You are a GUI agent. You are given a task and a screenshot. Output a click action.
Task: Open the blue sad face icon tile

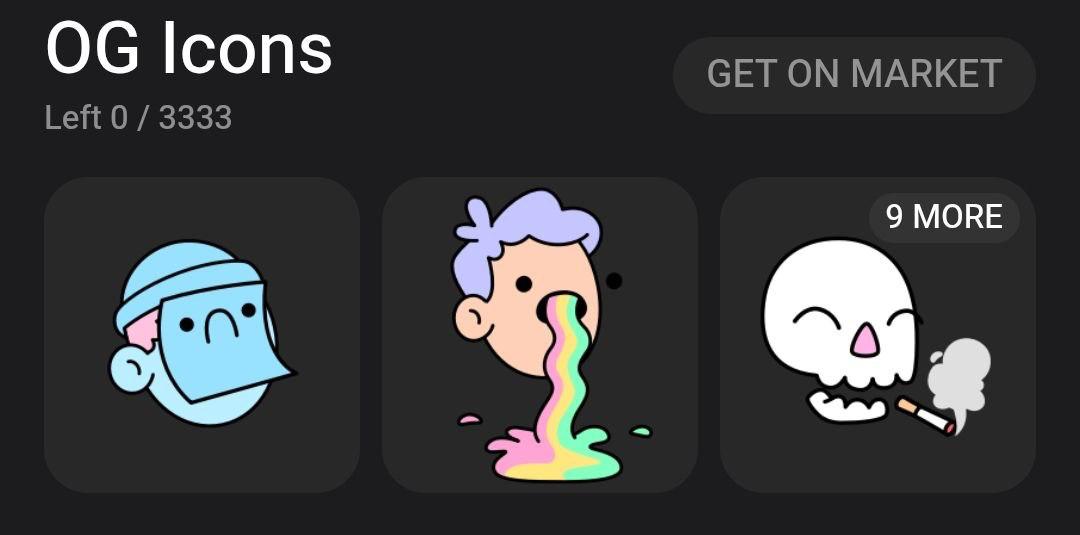point(201,335)
